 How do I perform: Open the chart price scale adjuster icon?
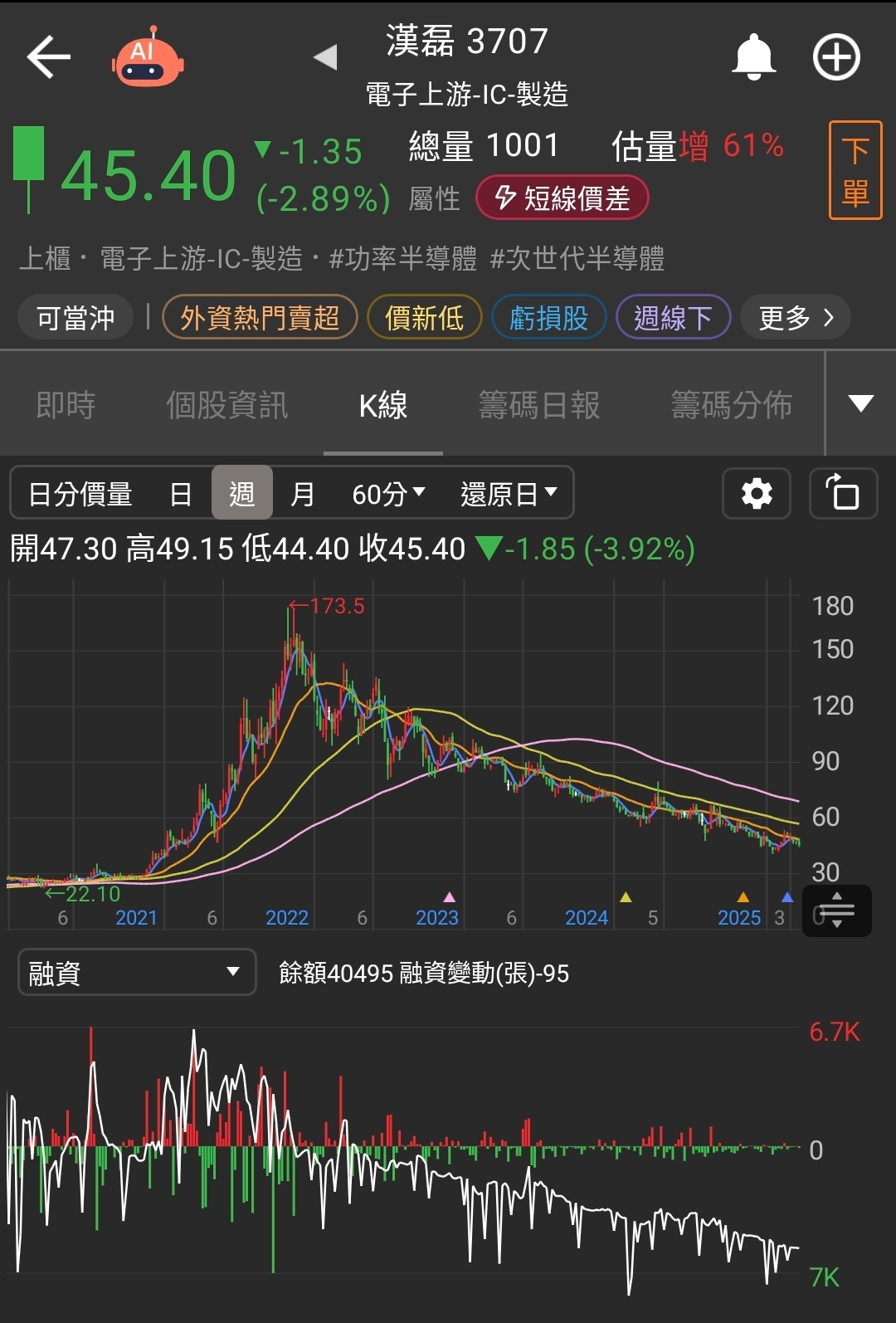click(x=836, y=910)
